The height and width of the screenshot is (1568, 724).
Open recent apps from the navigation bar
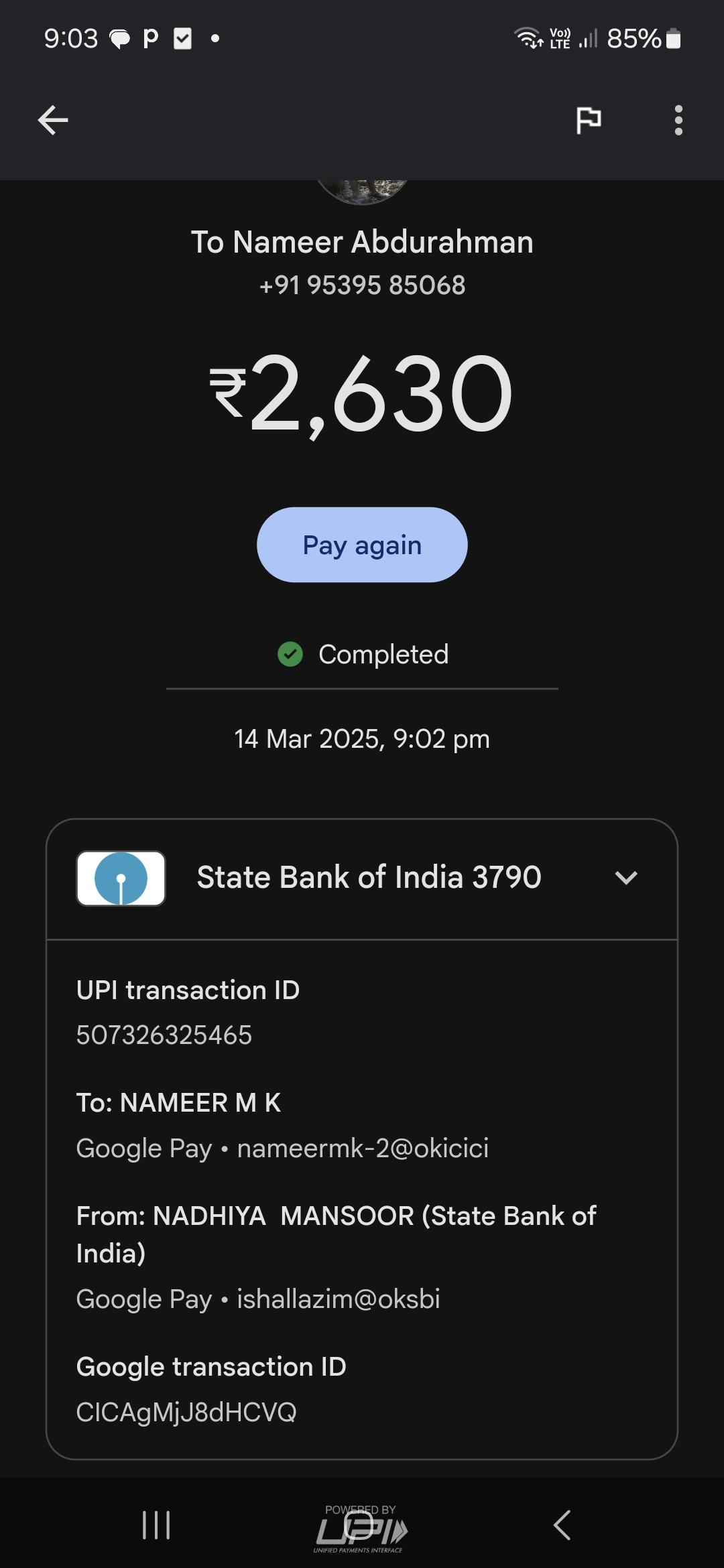click(x=156, y=1525)
